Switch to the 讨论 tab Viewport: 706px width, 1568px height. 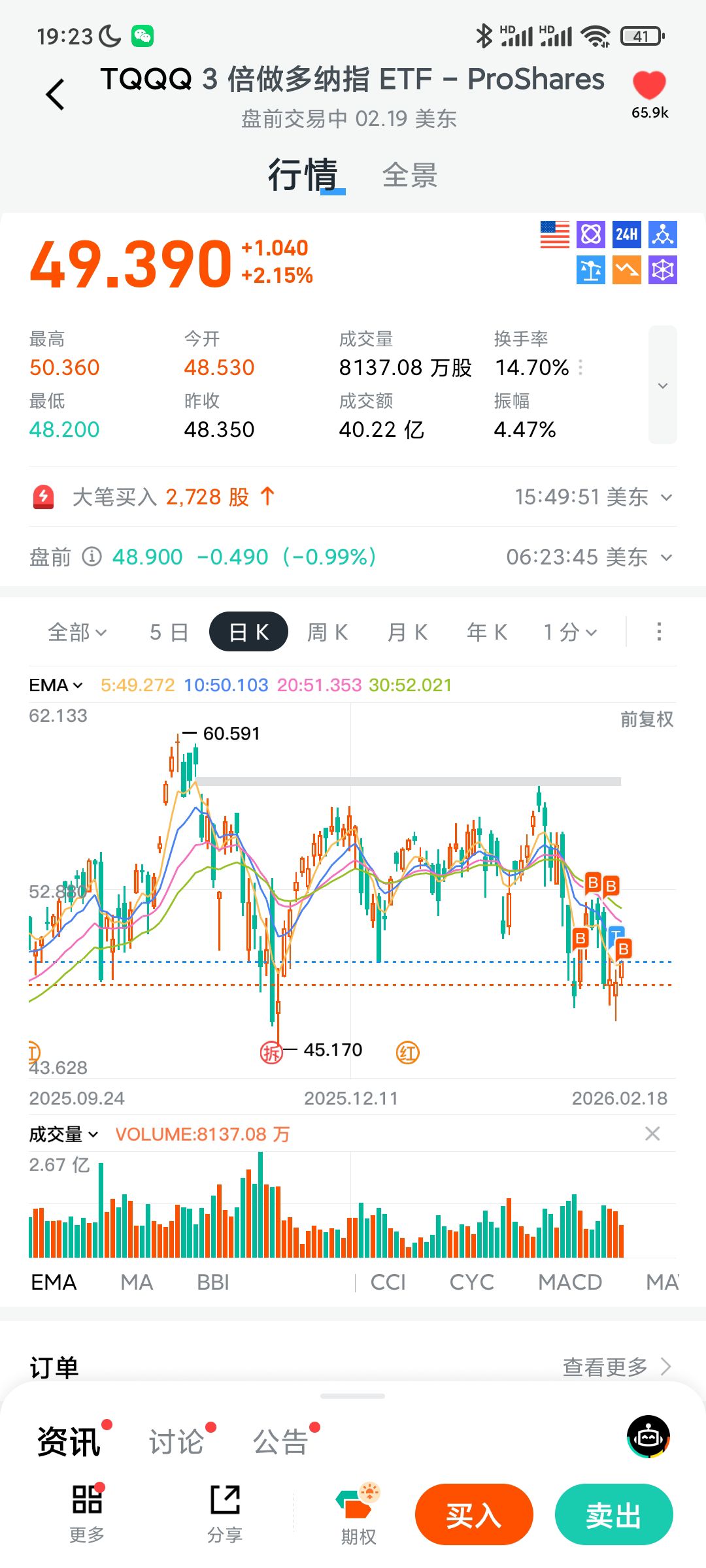[x=176, y=1443]
